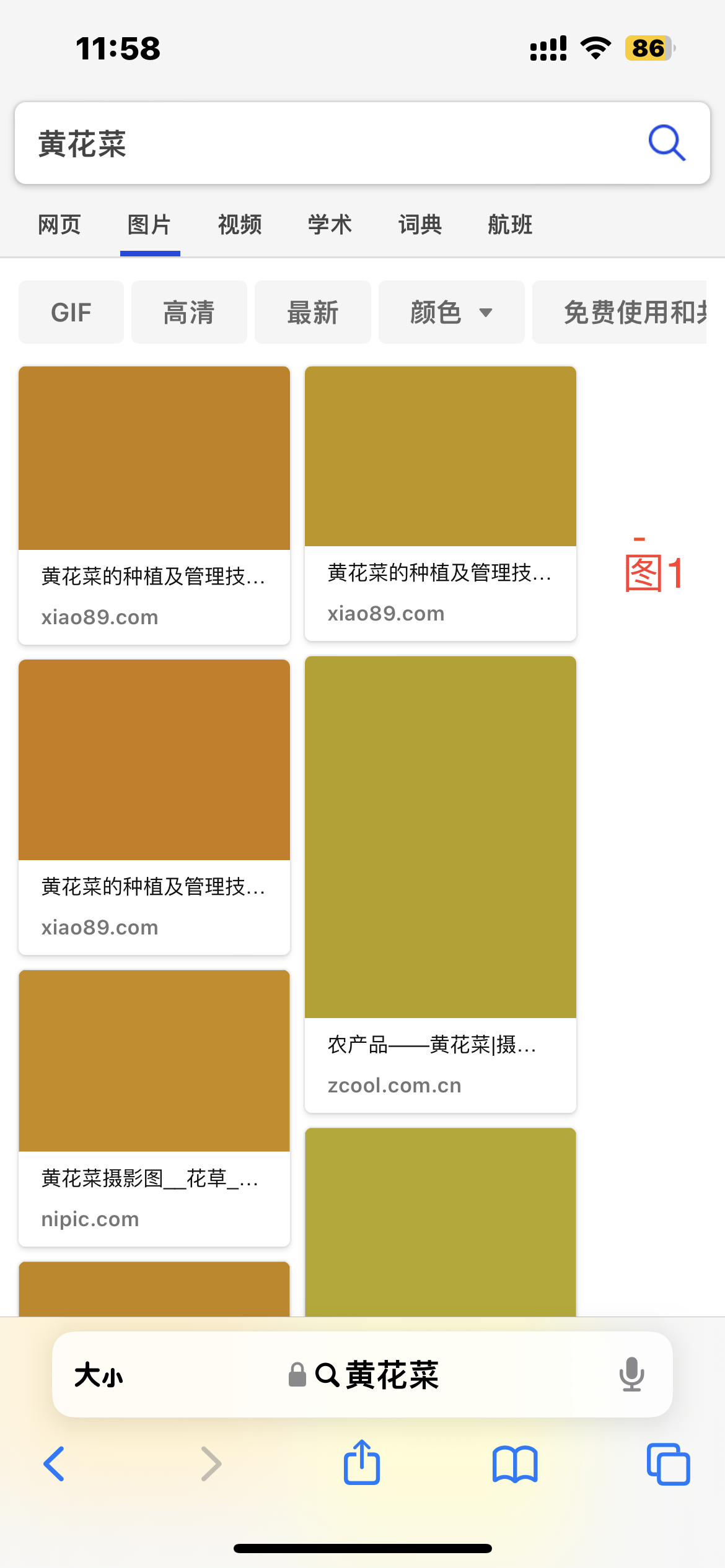Screen dimensions: 725x1568
Task: Apply the GIF filter chip
Action: click(x=71, y=312)
